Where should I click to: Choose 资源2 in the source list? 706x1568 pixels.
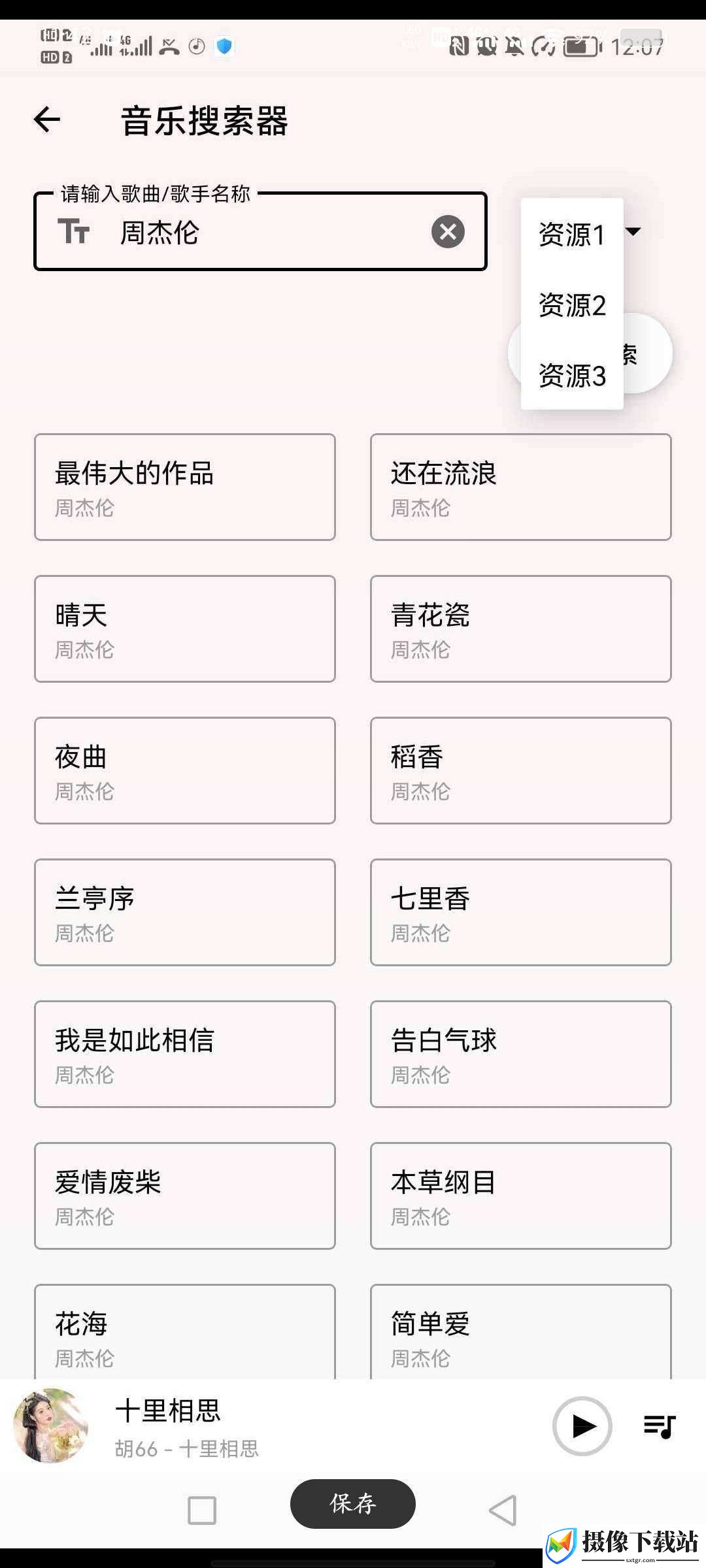coord(572,304)
